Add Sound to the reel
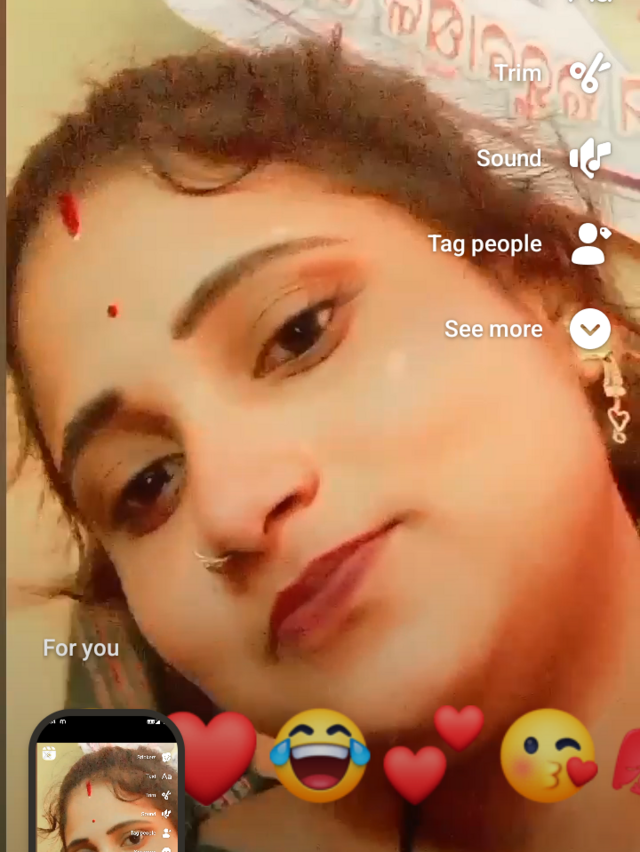Screen dimensions: 640x852 (x=589, y=158)
